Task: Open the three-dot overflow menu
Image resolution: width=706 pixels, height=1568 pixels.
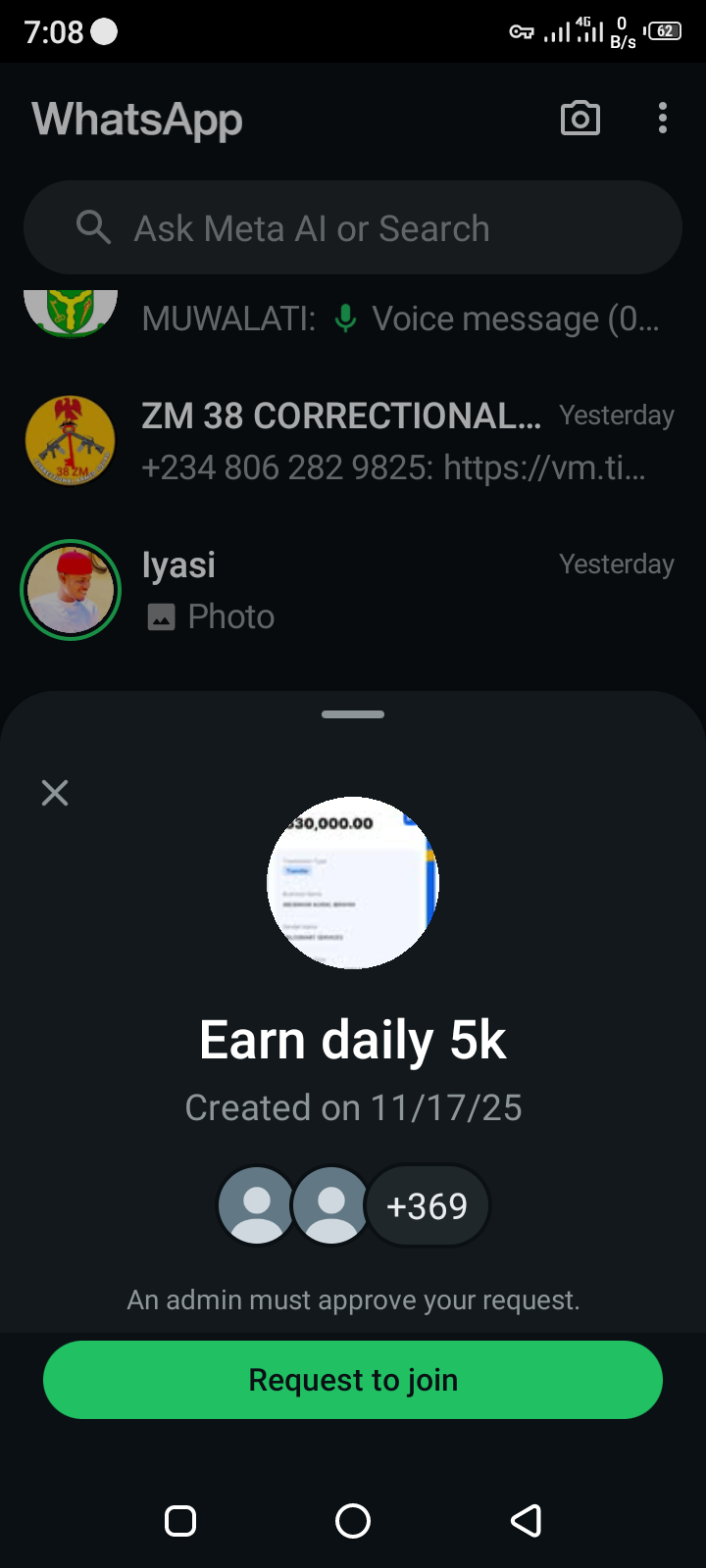Action: coord(663,119)
